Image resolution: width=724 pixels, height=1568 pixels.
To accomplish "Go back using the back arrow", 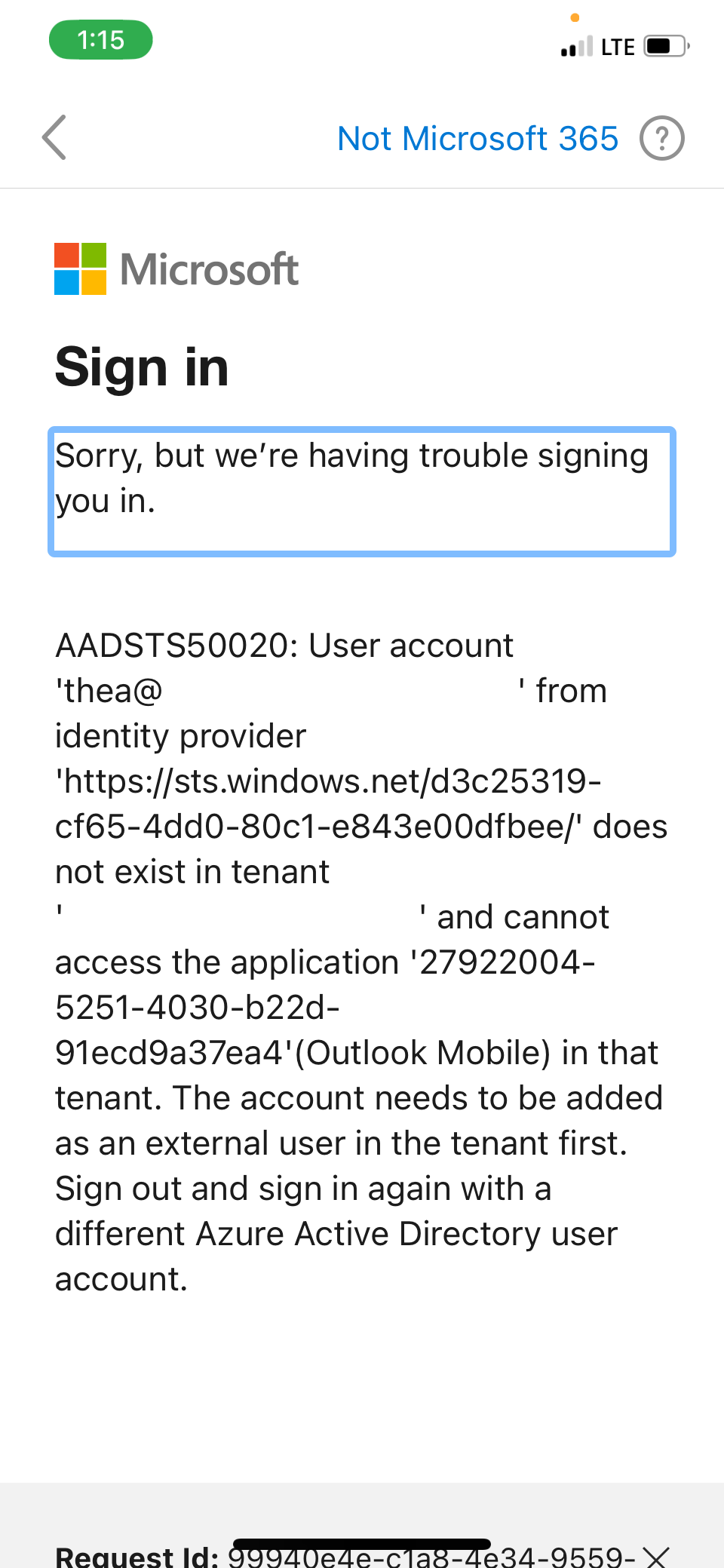I will click(x=54, y=138).
